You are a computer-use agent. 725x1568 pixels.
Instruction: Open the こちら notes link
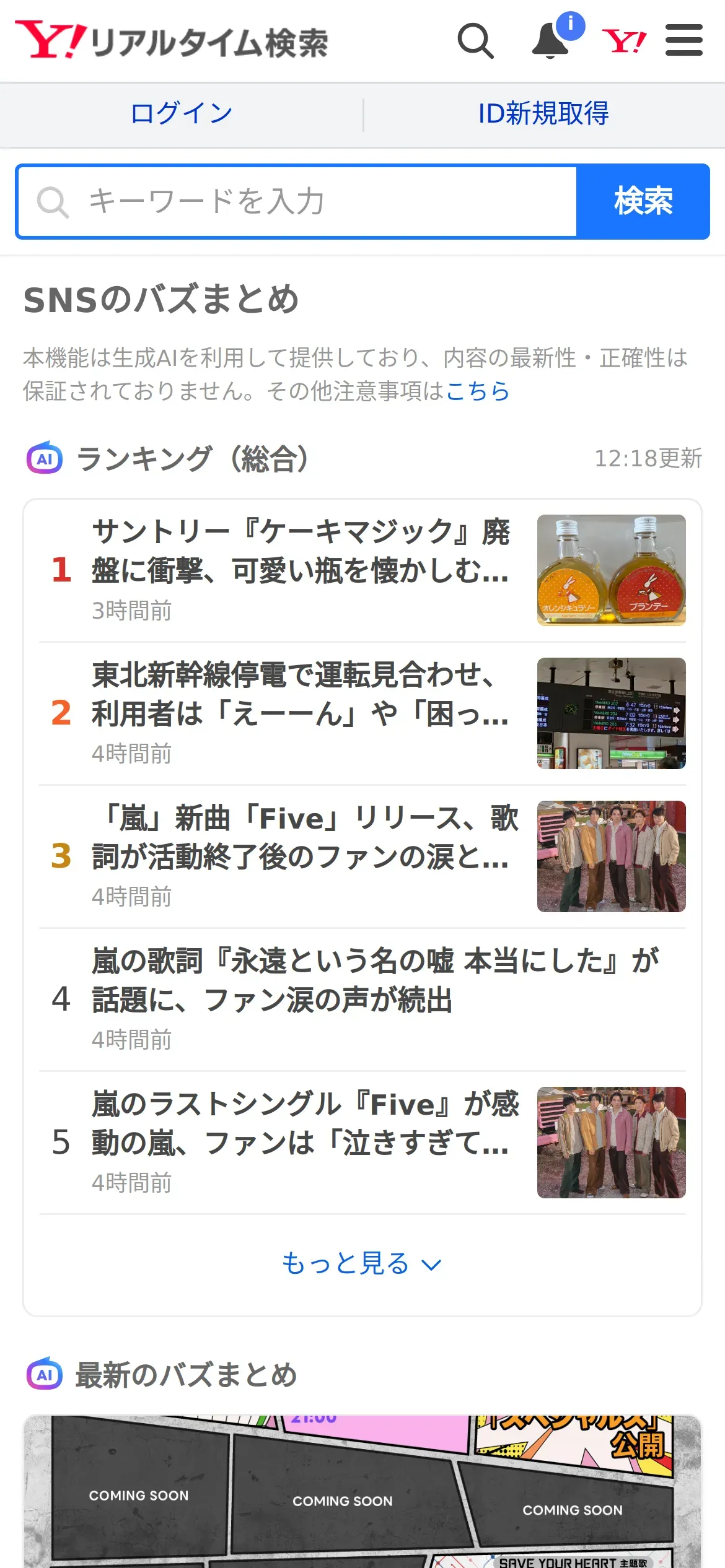(478, 391)
